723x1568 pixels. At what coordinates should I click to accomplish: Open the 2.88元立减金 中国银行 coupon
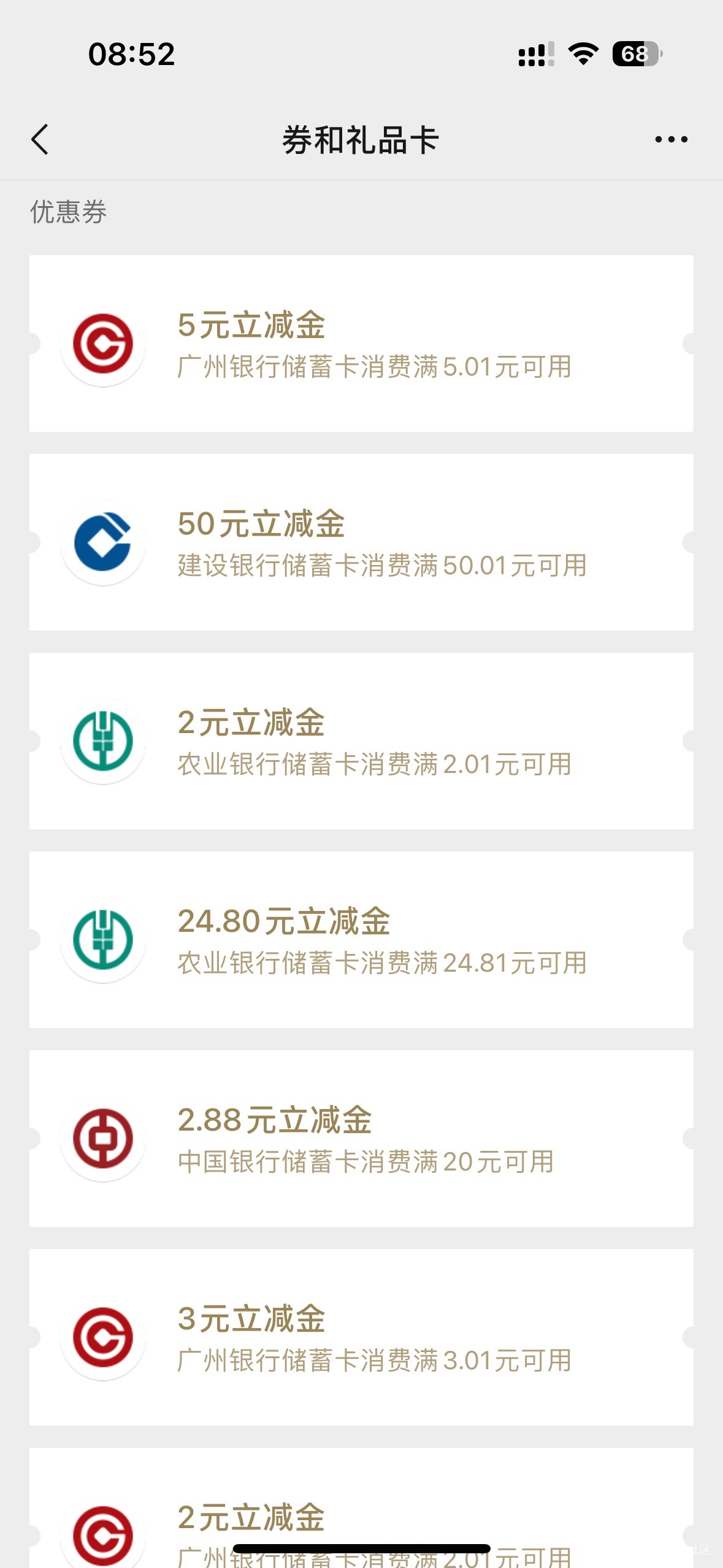361,1139
